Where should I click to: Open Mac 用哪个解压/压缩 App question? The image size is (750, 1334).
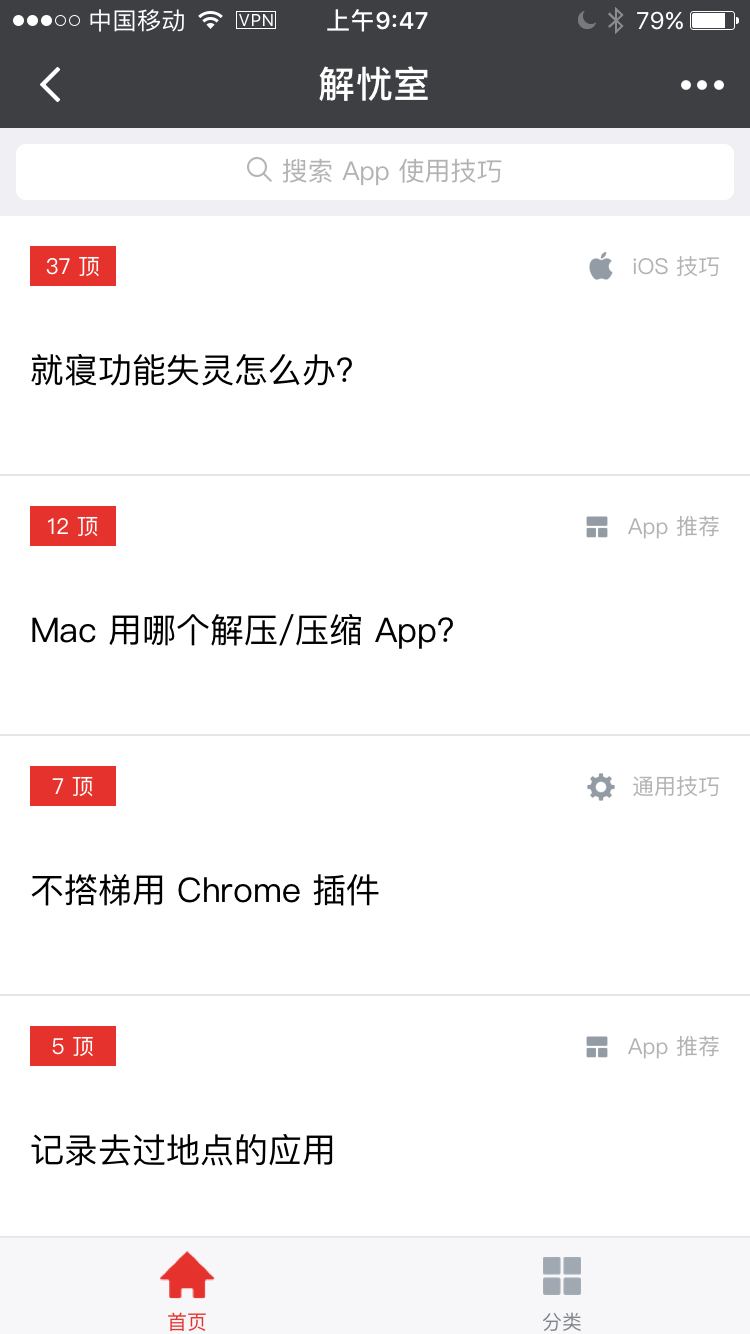click(243, 631)
